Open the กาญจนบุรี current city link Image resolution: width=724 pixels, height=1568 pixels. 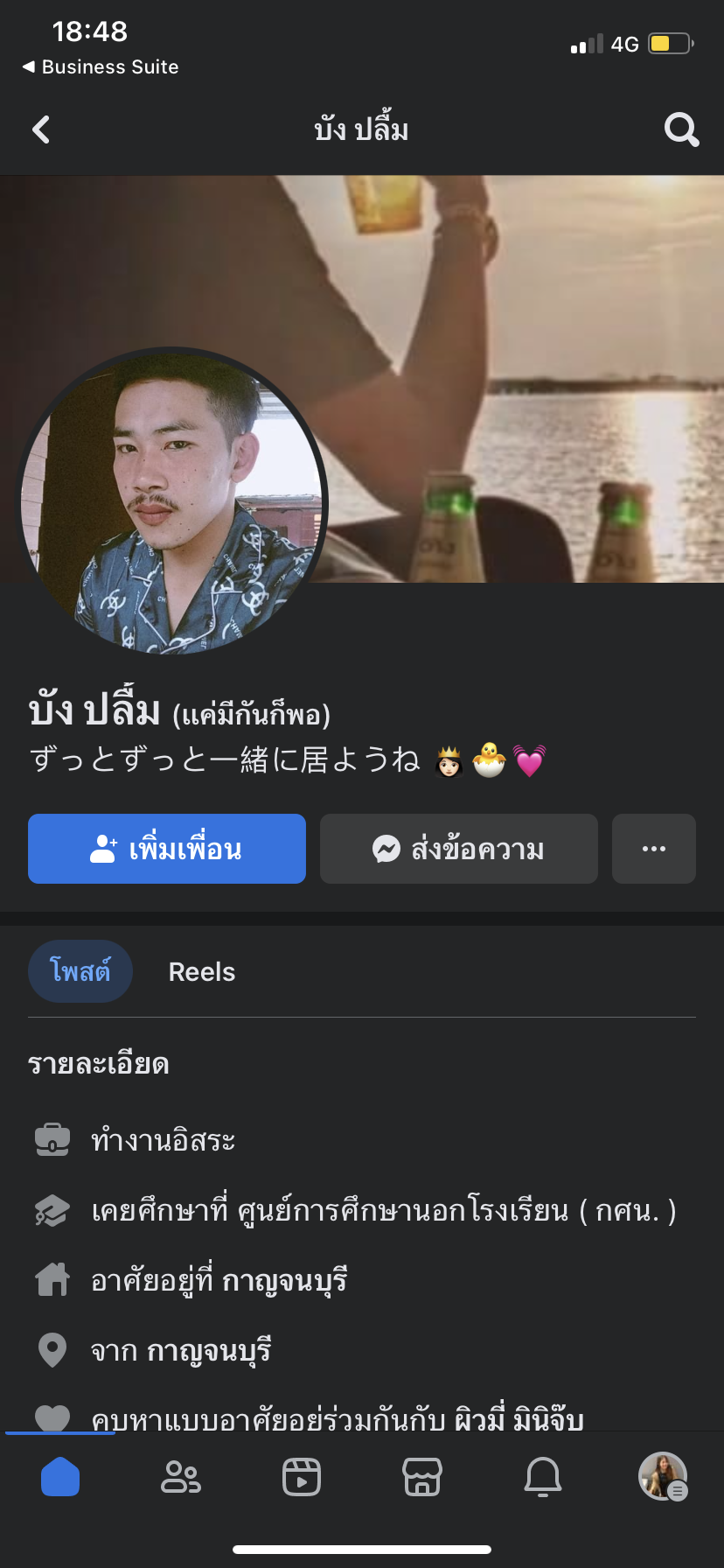pos(285,1281)
